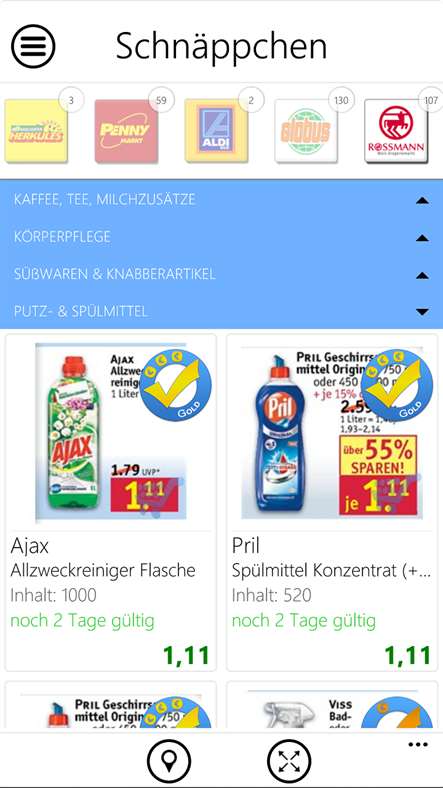Collapse the Putz- & Spülmittel category

tap(222, 311)
